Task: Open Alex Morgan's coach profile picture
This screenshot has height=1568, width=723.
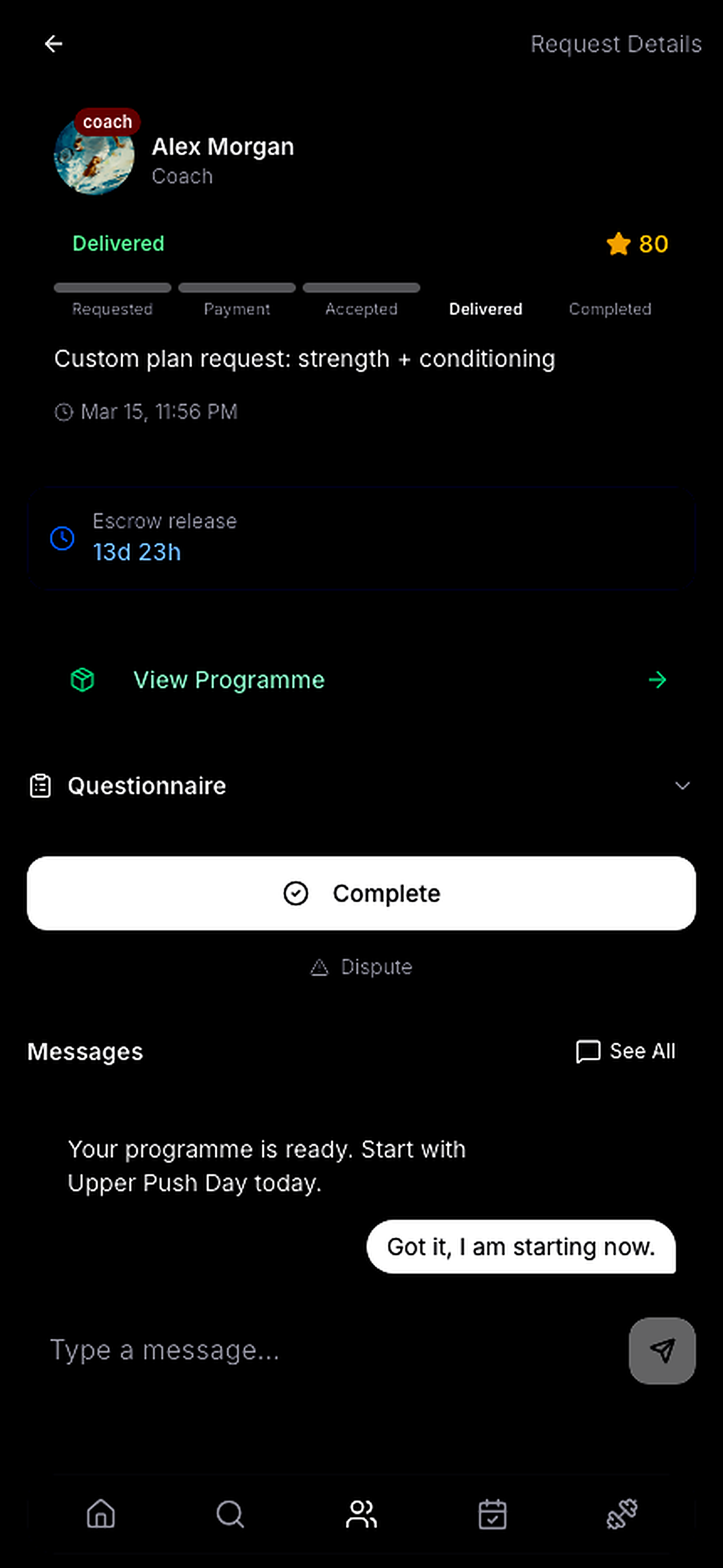Action: coord(94,156)
